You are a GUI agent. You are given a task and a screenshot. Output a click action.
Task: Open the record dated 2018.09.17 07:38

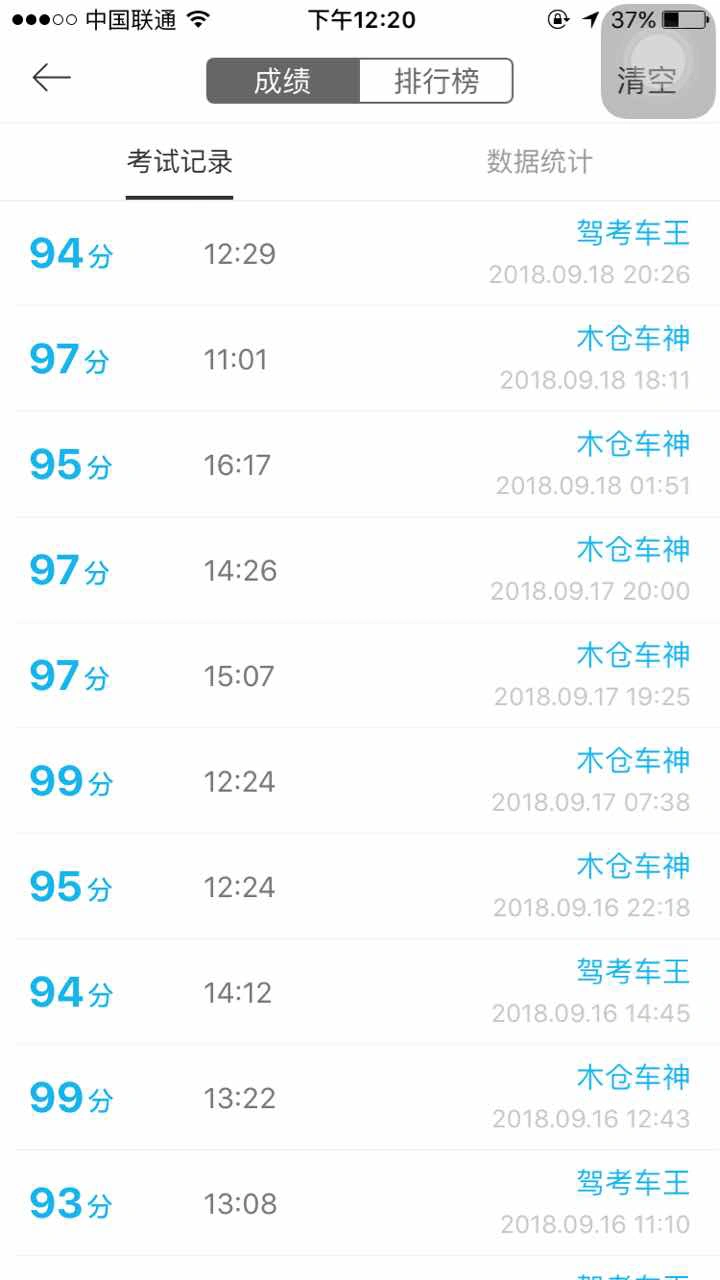(x=360, y=781)
